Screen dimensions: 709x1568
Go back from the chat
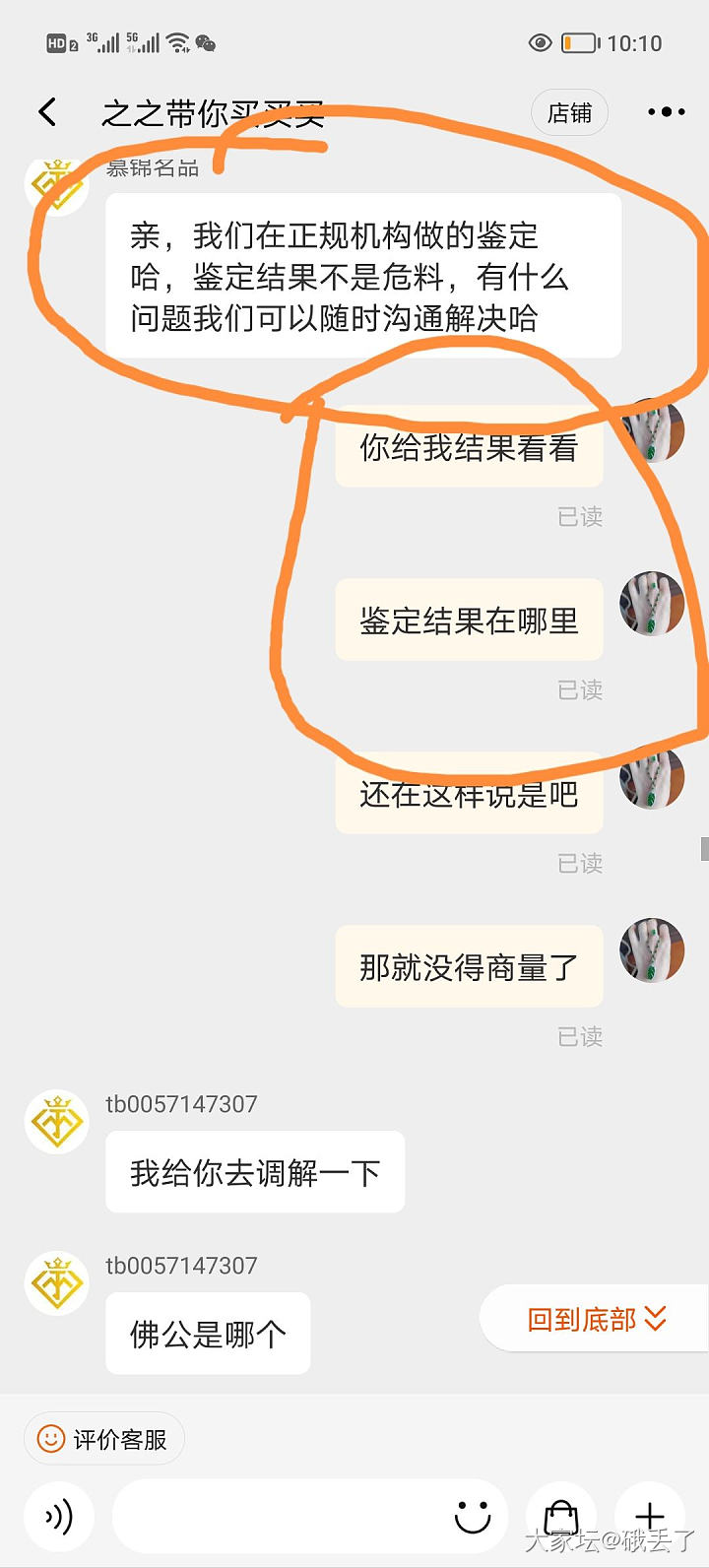point(47,112)
